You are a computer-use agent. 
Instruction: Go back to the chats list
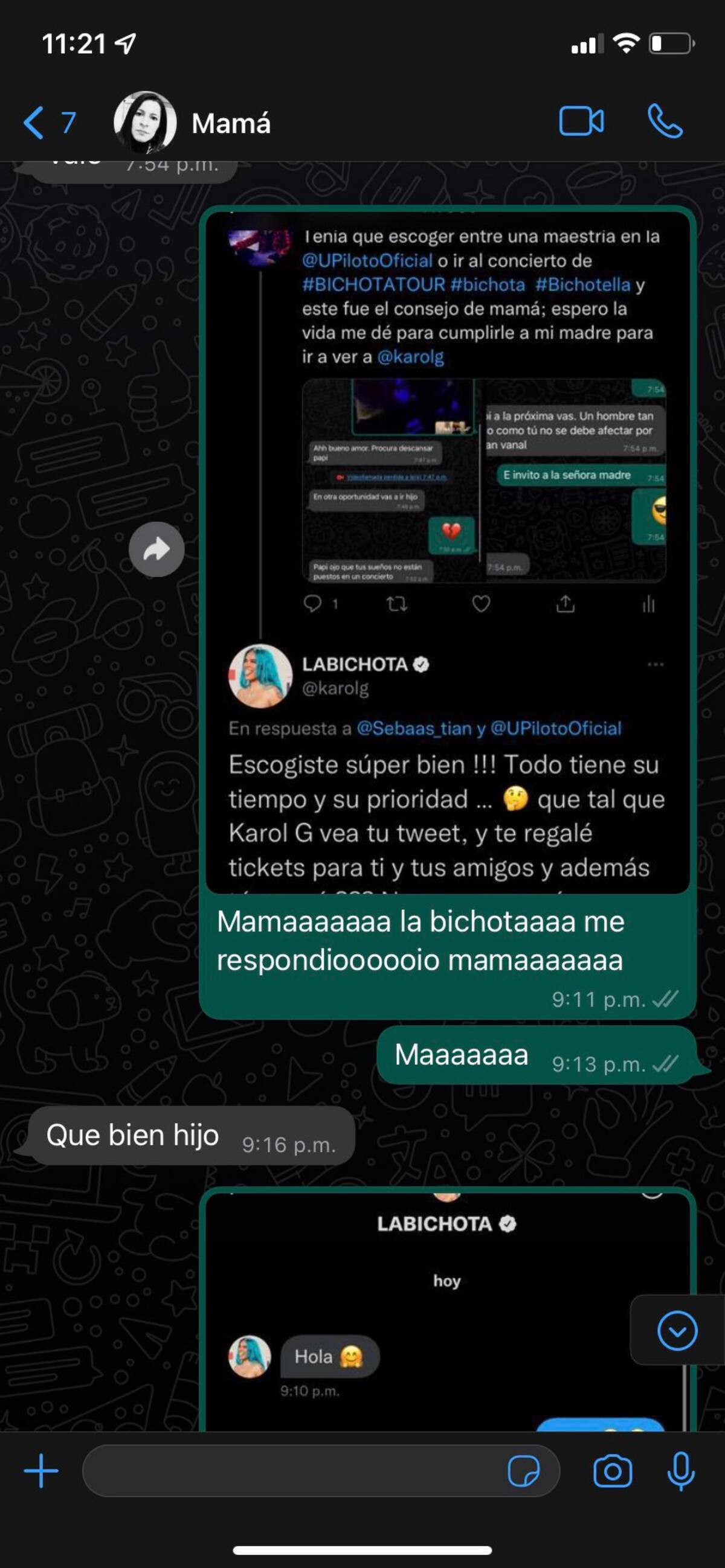tap(48, 123)
